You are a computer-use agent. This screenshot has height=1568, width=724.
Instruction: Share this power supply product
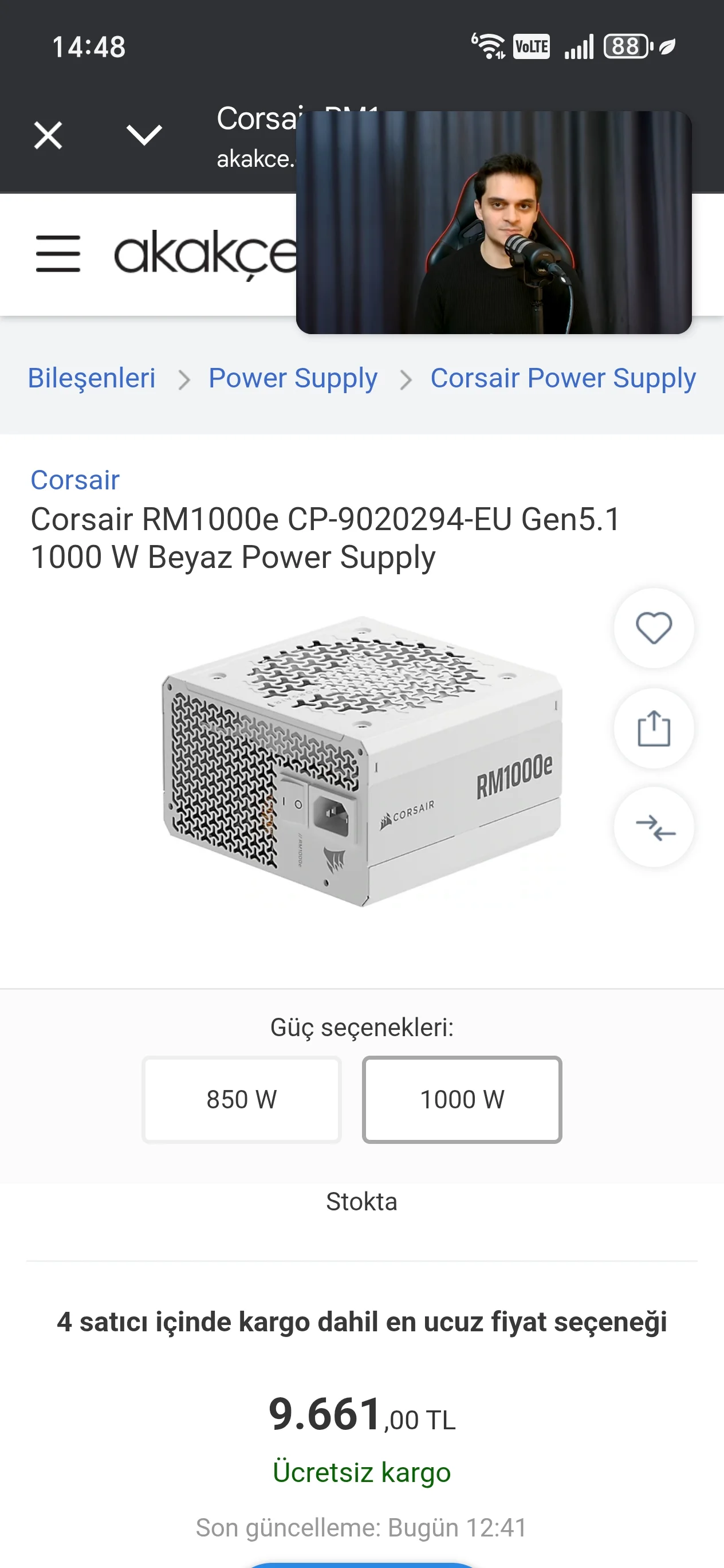[654, 728]
